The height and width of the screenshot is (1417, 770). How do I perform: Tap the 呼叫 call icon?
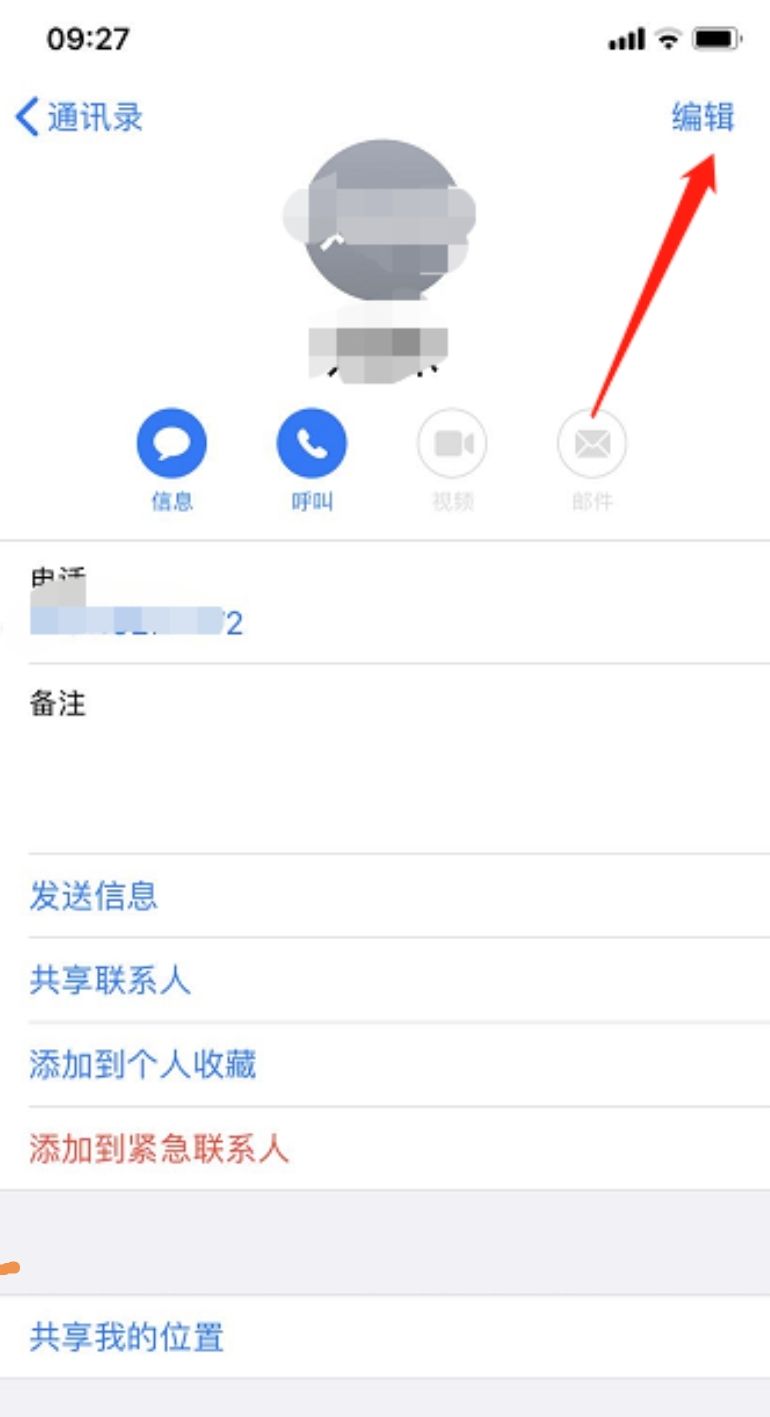[311, 441]
